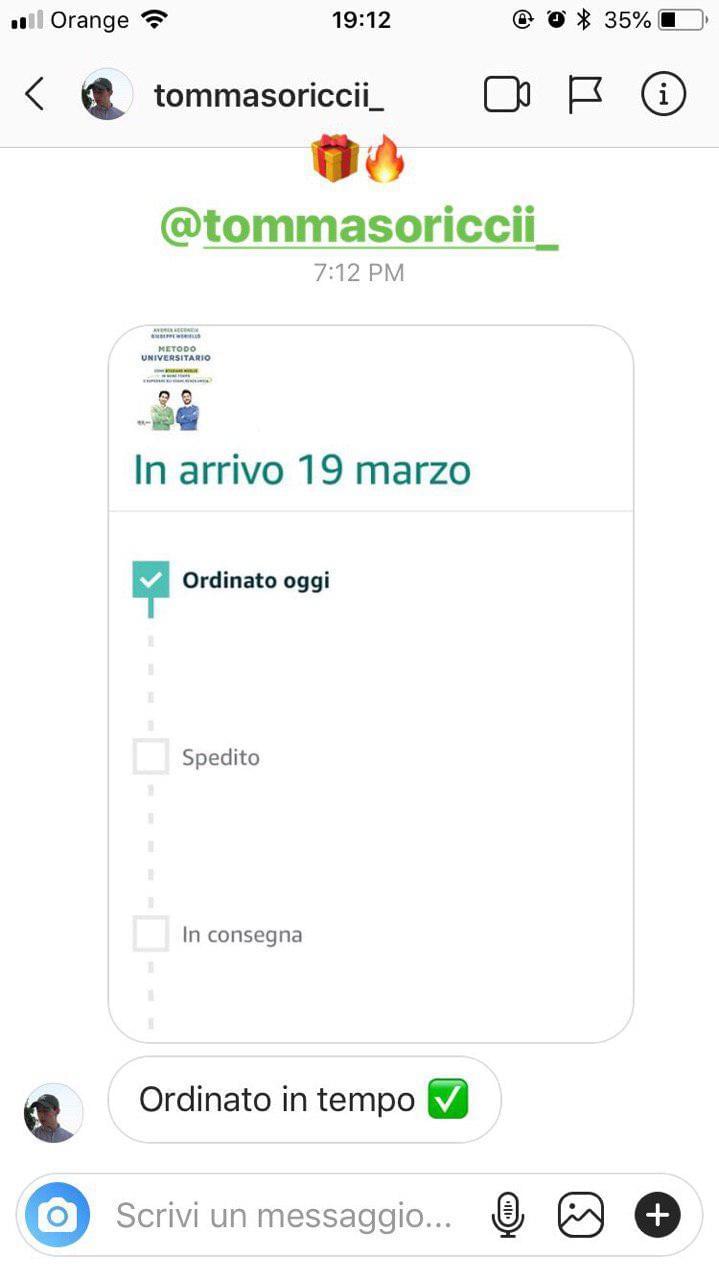Pick a photo from the gallery

(x=581, y=1216)
